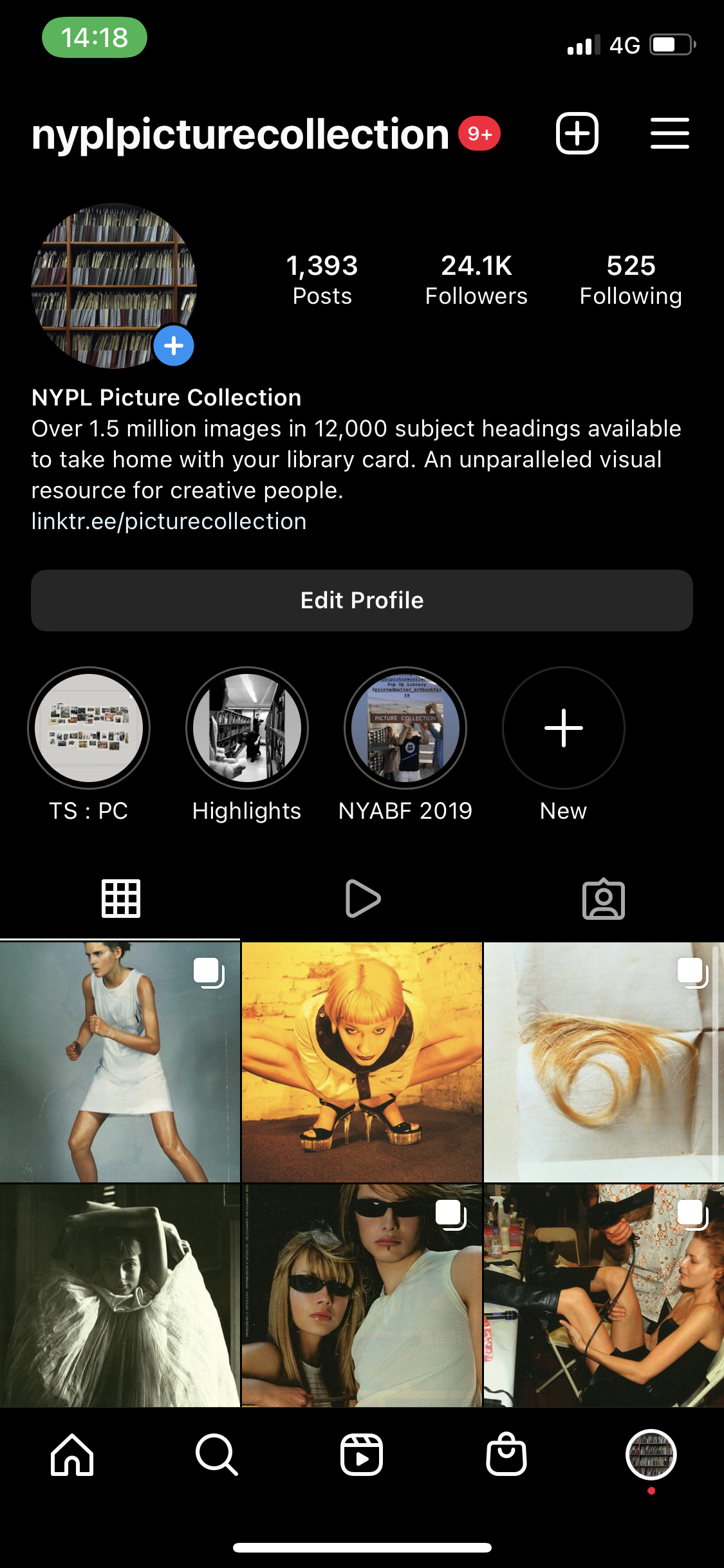
Task: Open the NYABF 2019 story highlight
Action: pyautogui.click(x=405, y=728)
